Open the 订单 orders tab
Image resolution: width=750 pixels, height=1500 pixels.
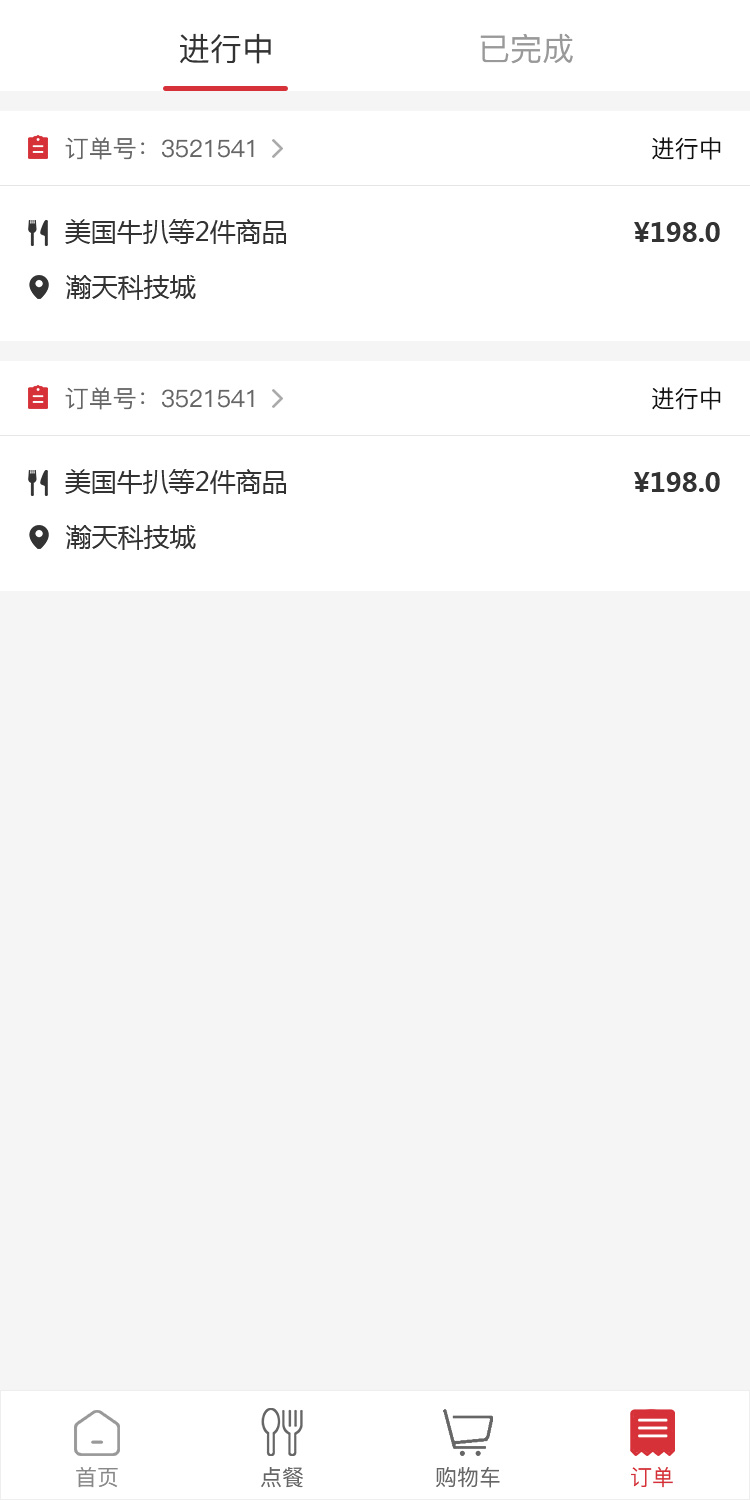click(x=652, y=1446)
